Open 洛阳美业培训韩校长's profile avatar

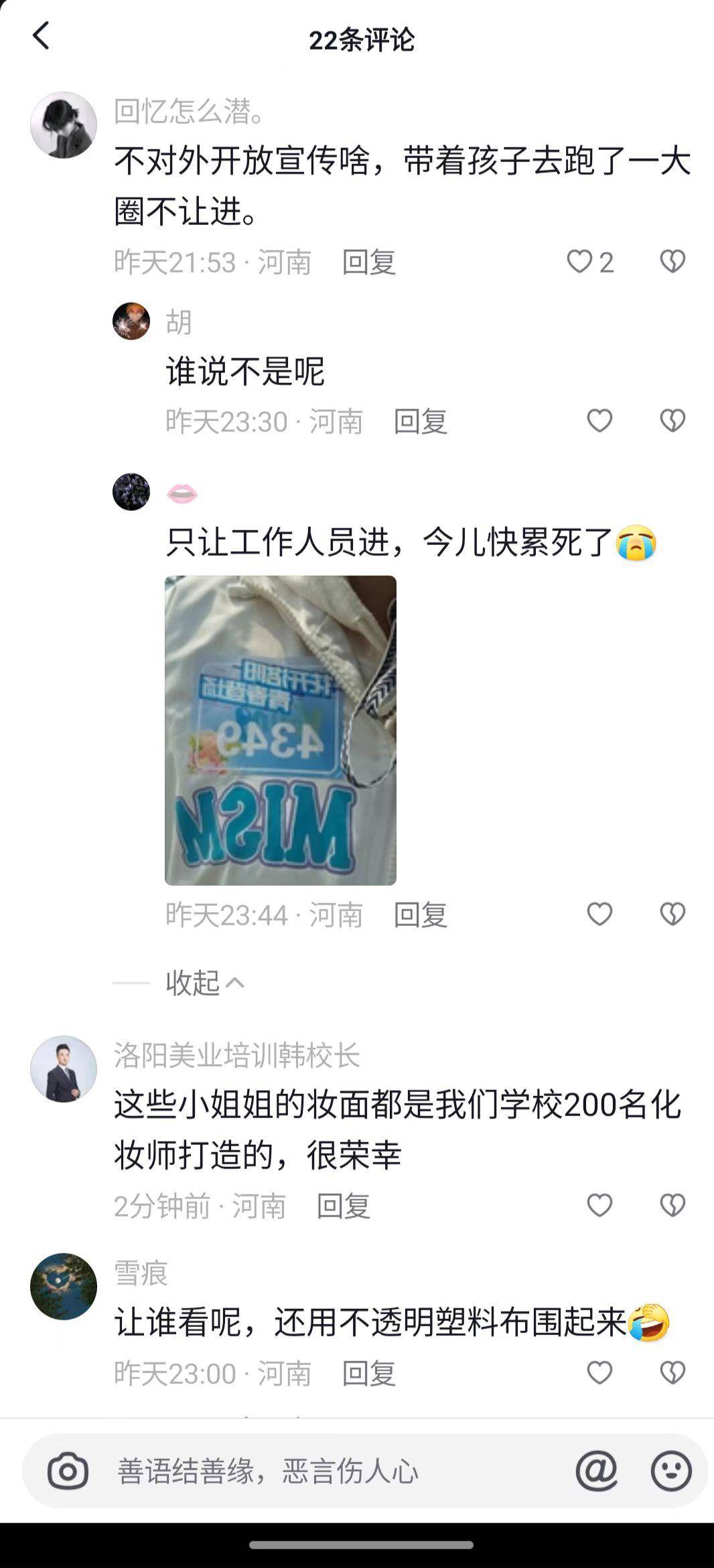coord(64,1069)
